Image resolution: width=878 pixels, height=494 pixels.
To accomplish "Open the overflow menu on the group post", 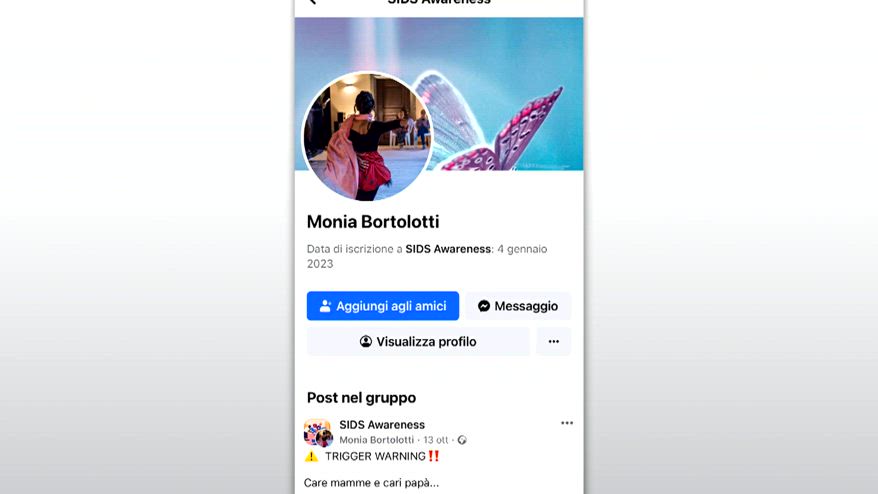I will pyautogui.click(x=567, y=423).
